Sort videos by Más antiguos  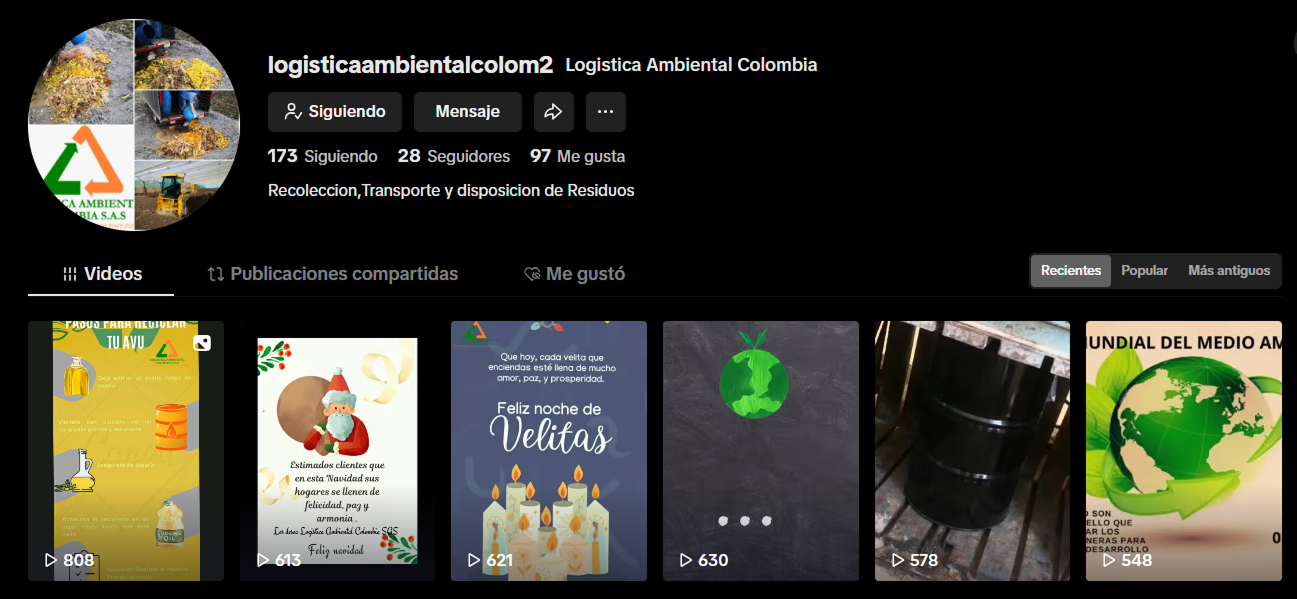[x=1228, y=271]
